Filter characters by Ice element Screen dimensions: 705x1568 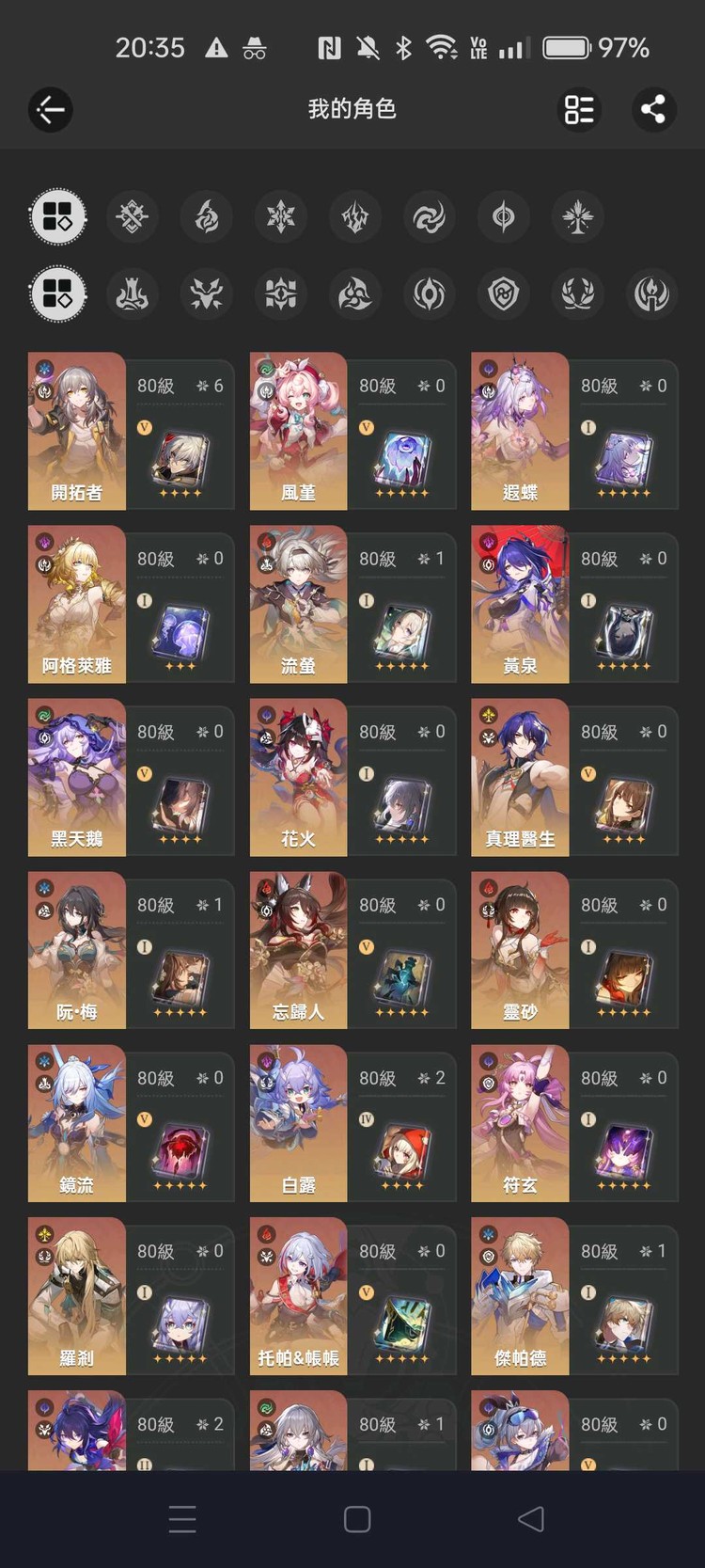(x=281, y=217)
